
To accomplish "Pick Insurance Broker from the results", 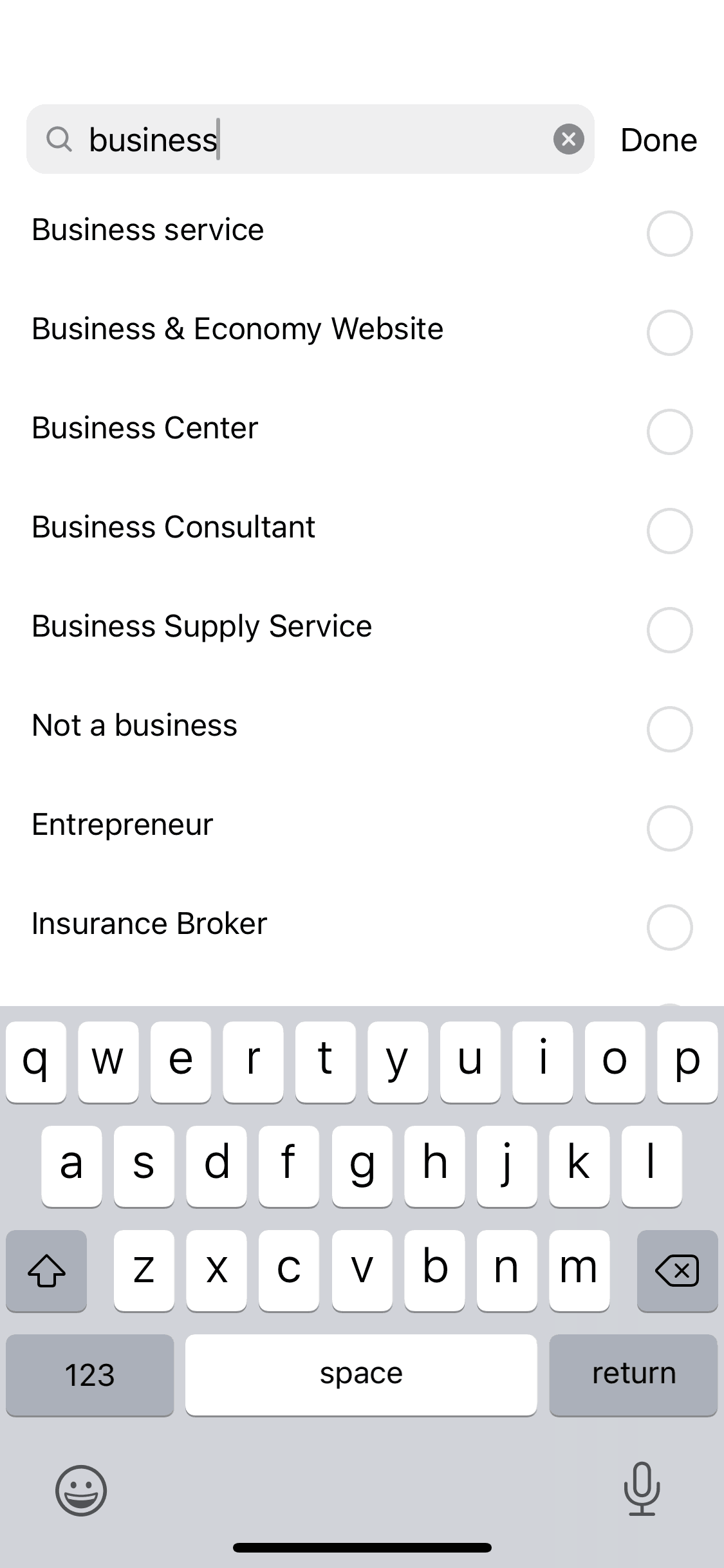I will tap(669, 927).
